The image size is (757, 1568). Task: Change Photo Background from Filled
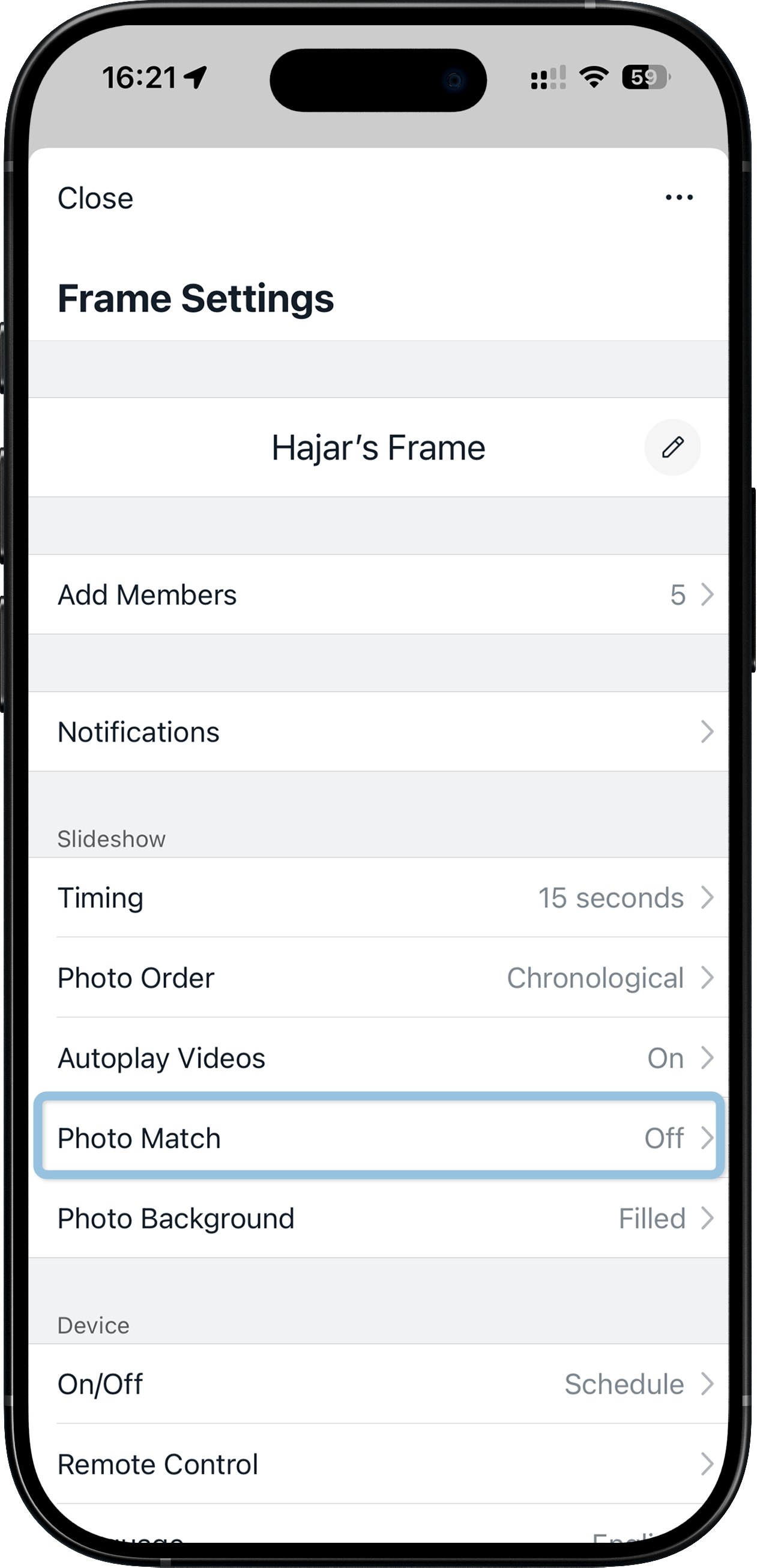[378, 1218]
